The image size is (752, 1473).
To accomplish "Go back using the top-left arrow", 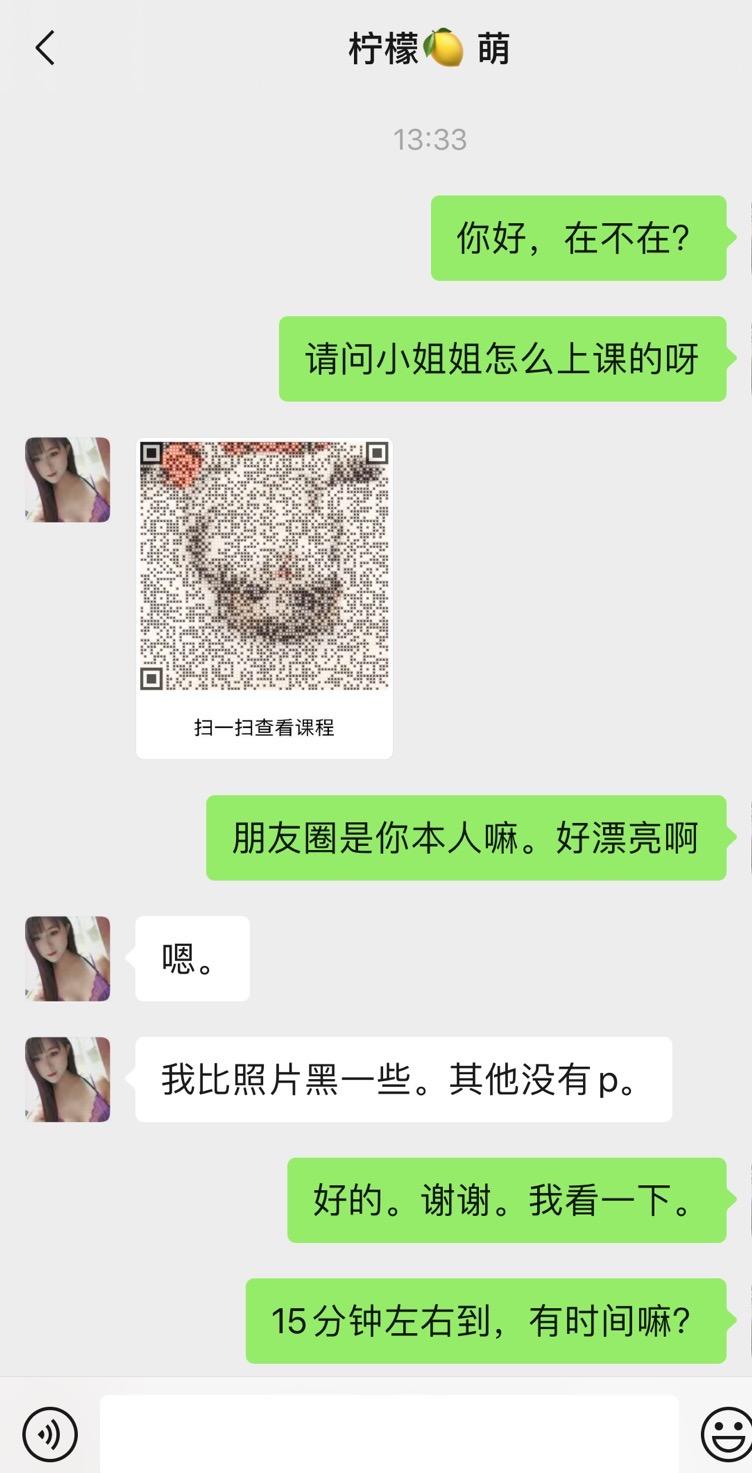I will coord(45,48).
